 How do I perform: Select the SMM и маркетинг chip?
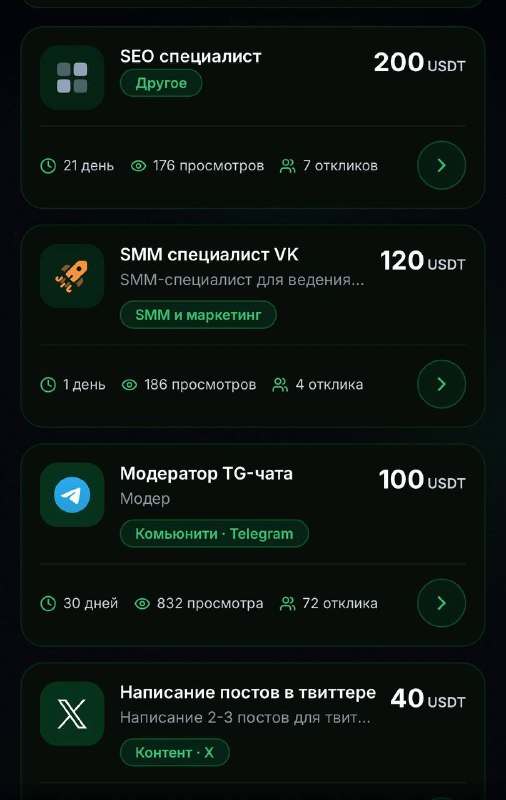(198, 315)
